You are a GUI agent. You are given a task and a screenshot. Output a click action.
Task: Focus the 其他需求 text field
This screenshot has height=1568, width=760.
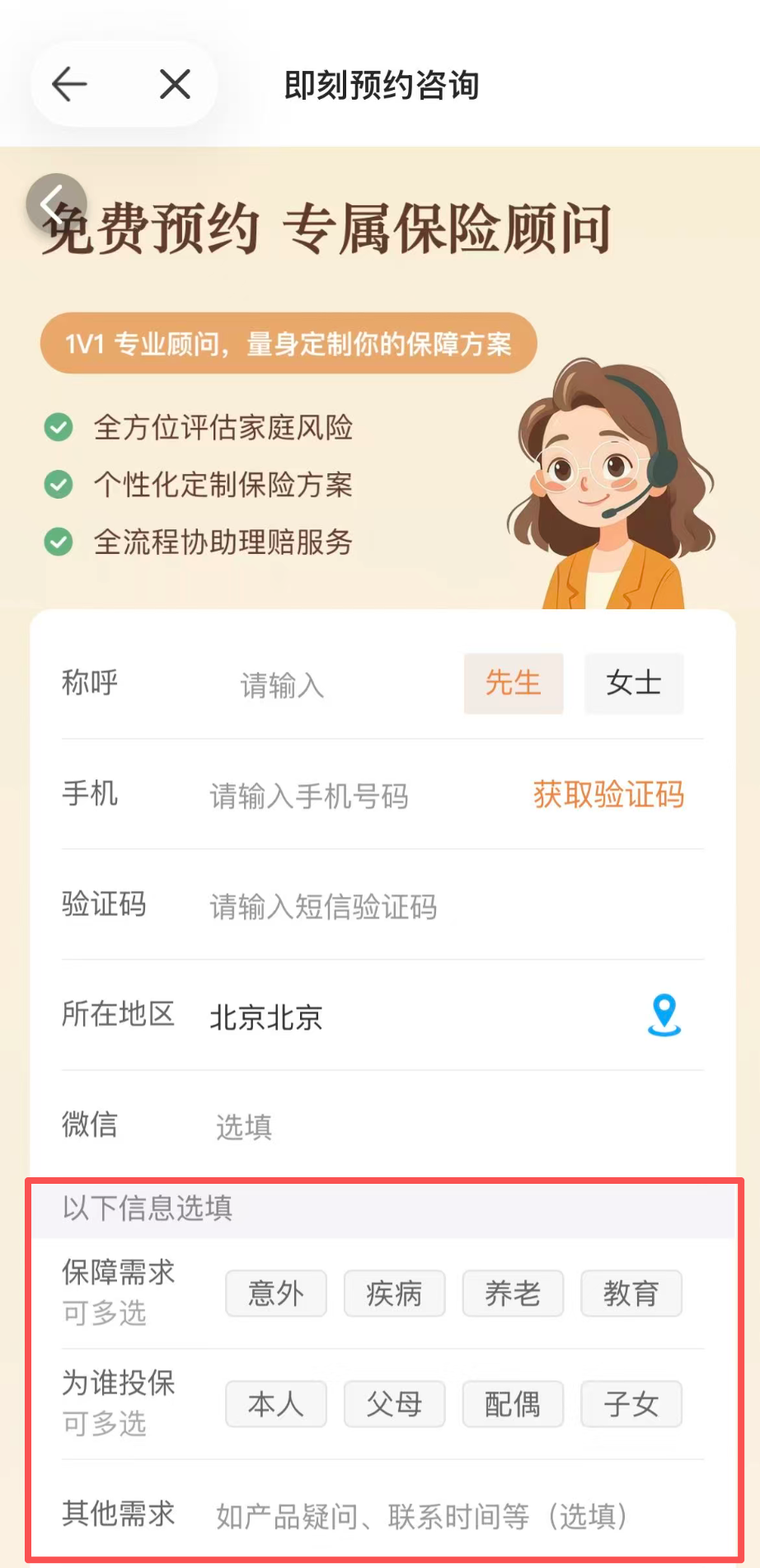point(429,1515)
